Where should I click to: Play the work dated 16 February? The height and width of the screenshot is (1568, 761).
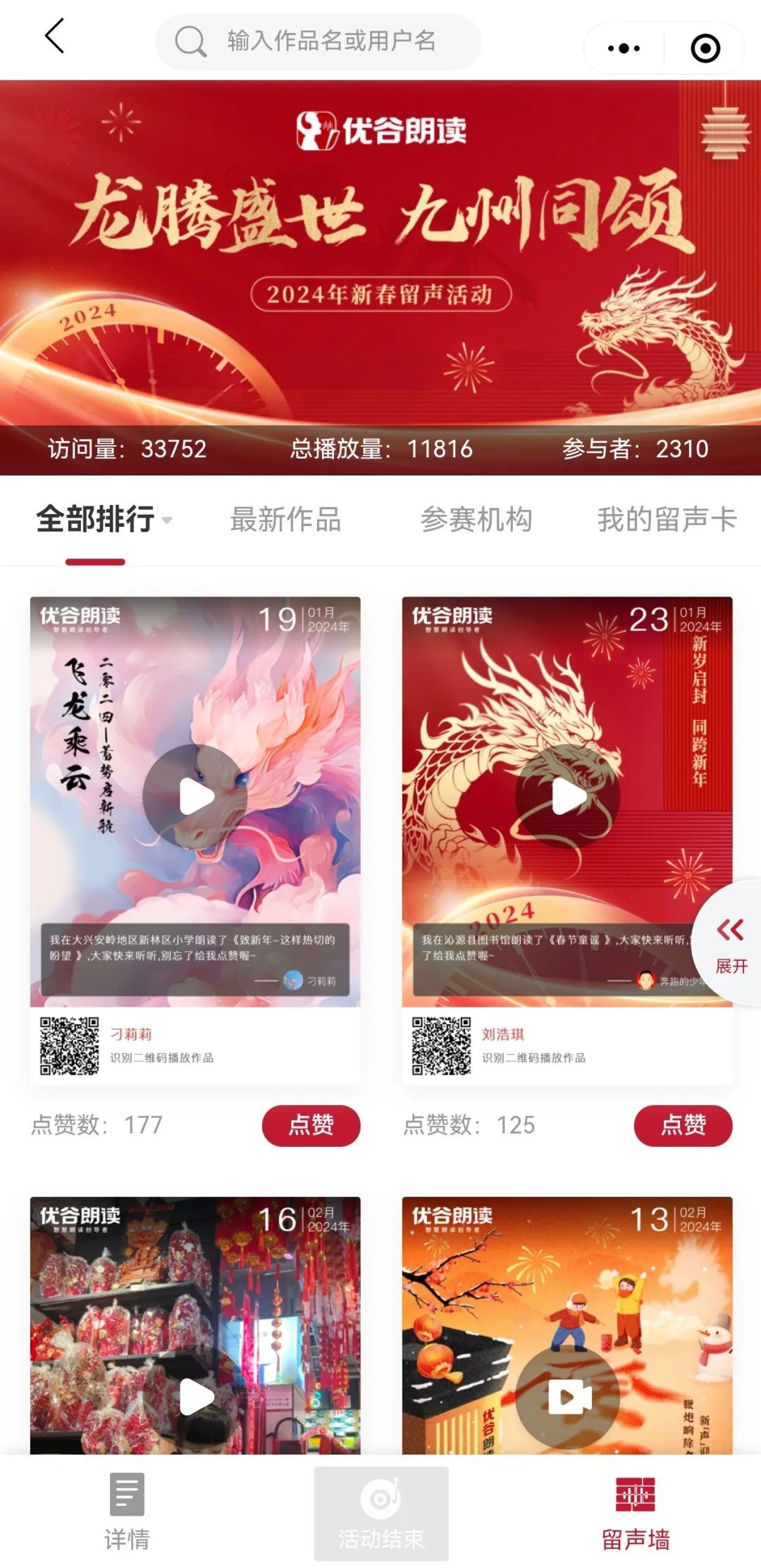pyautogui.click(x=195, y=1396)
